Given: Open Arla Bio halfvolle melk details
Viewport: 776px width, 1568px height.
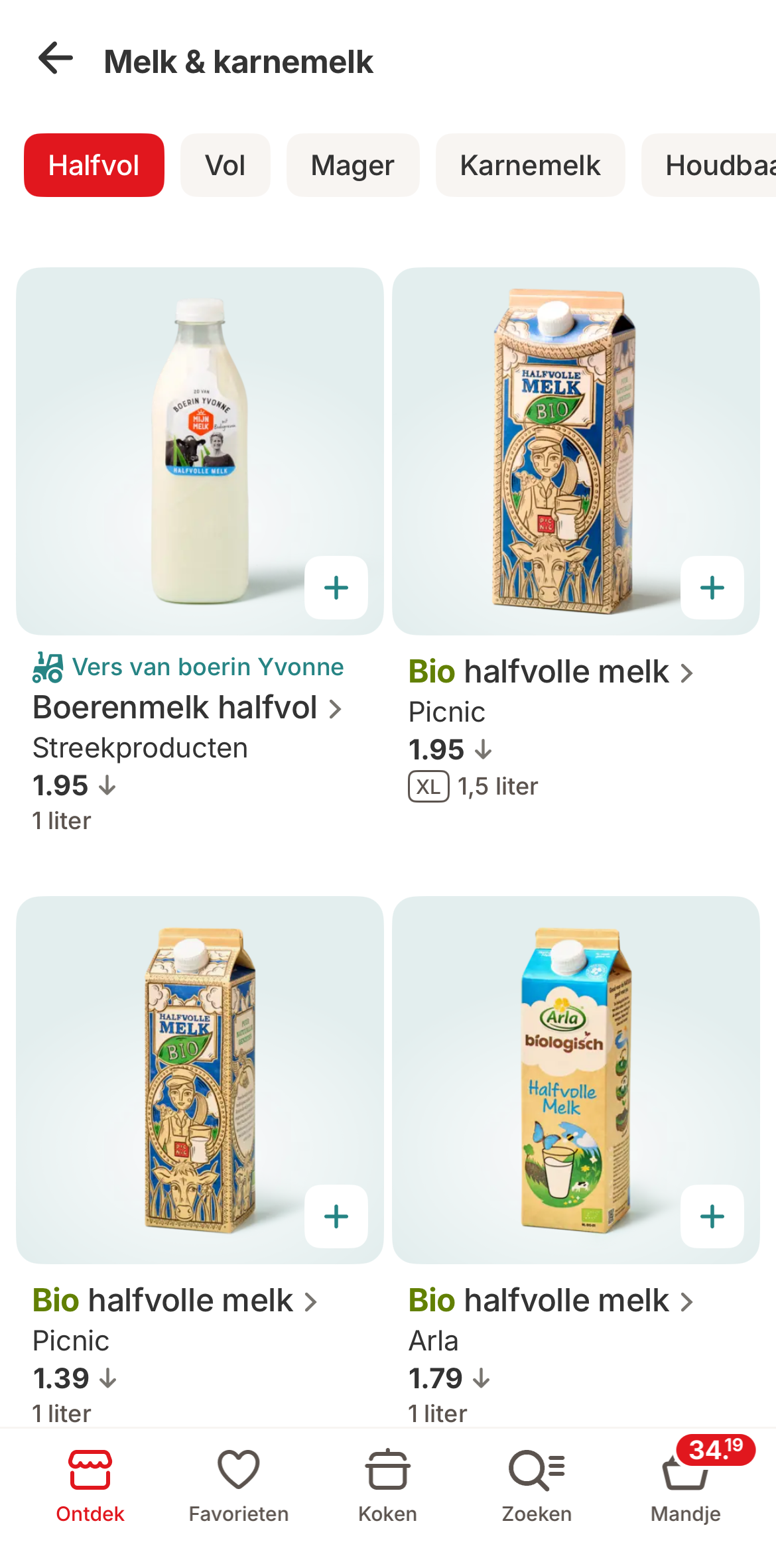Looking at the screenshot, I should [550, 1301].
